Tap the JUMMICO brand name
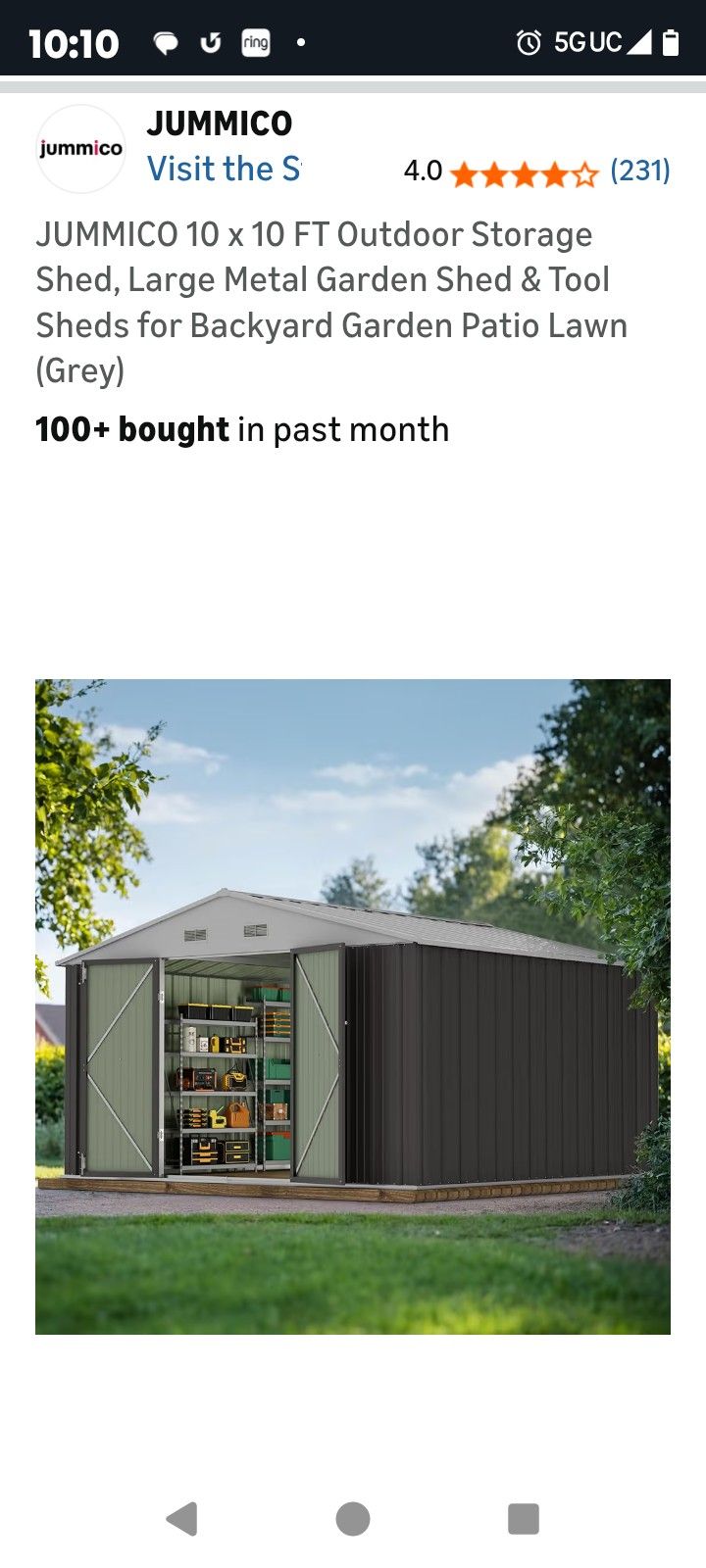Screen dimensions: 706x1568 (221, 122)
